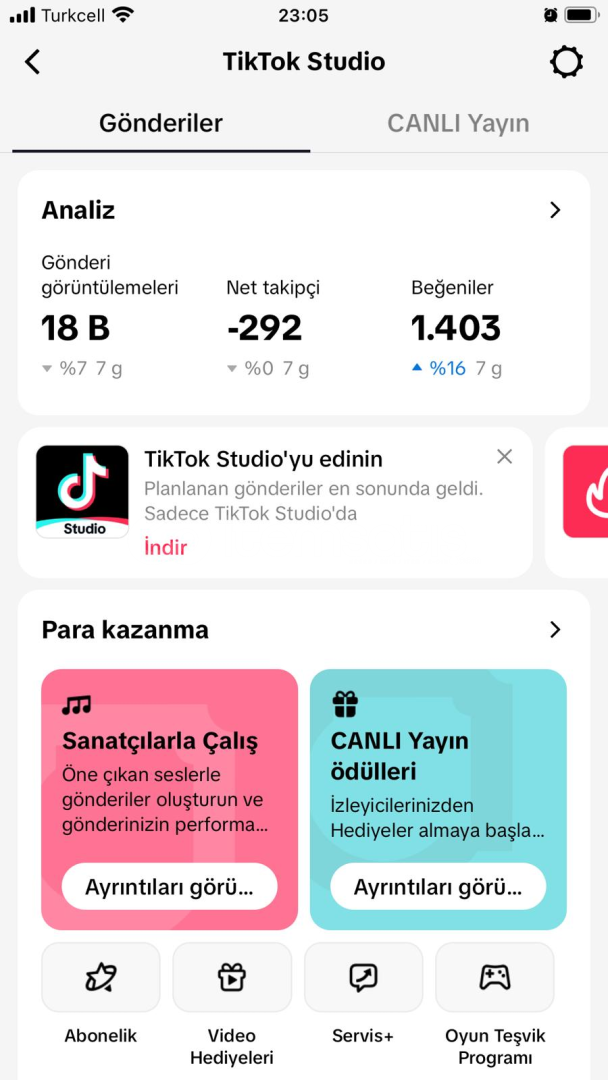This screenshot has width=608, height=1080.
Task: Open Servis+
Action: [363, 978]
